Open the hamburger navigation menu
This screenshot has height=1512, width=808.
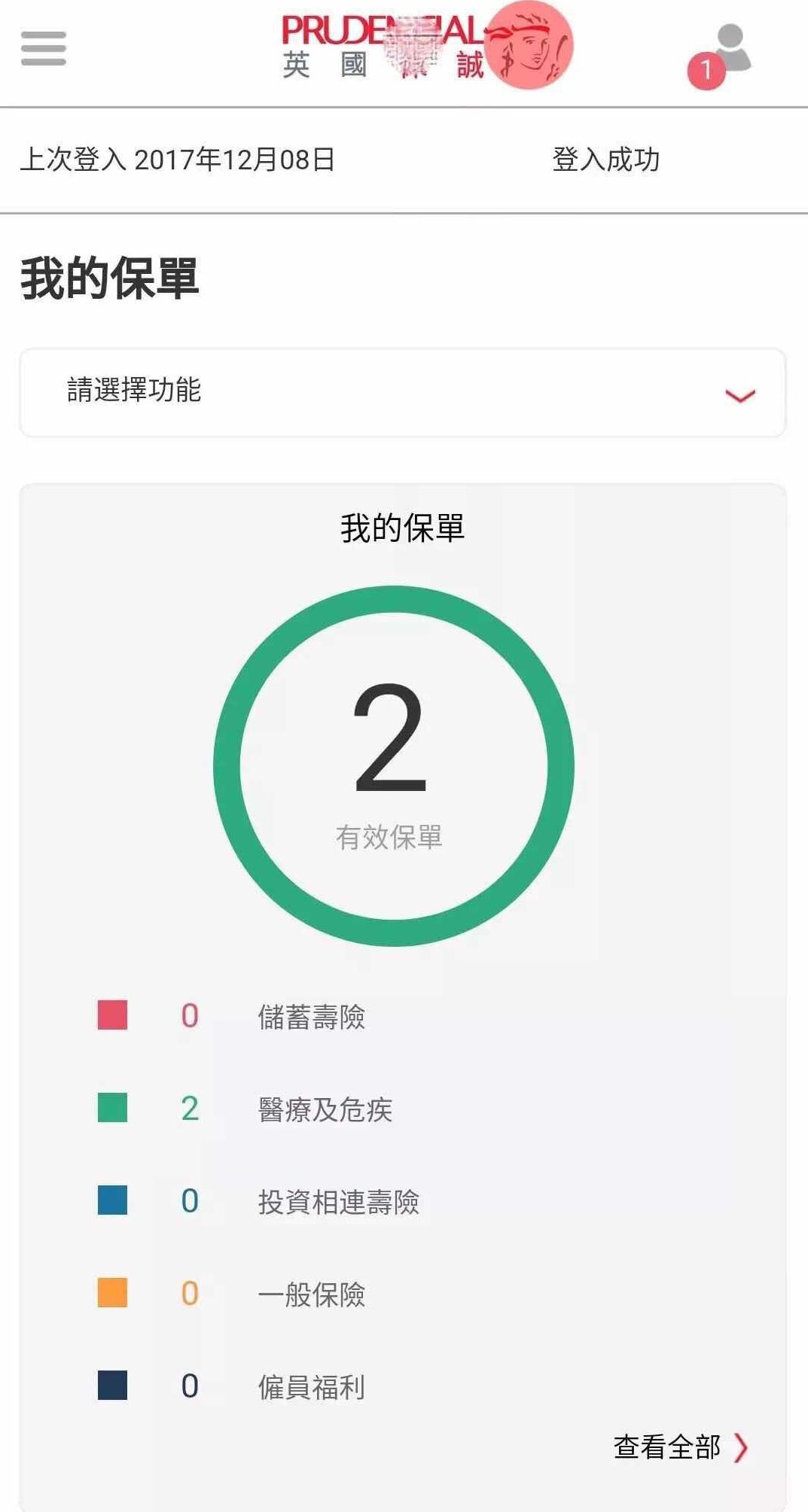point(43,47)
